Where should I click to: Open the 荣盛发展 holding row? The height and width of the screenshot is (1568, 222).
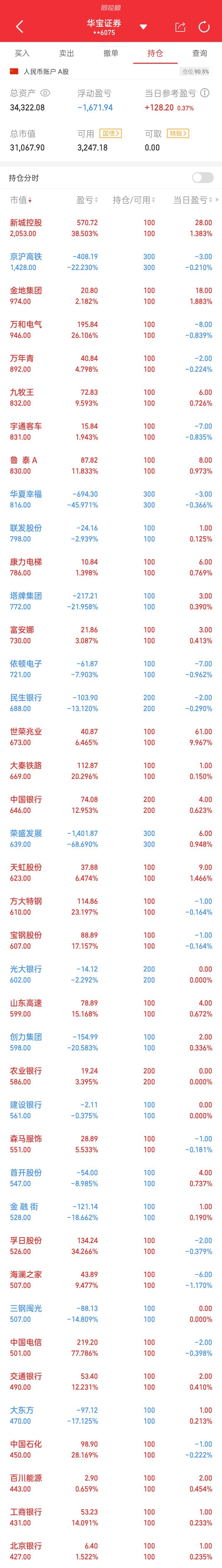[111, 838]
